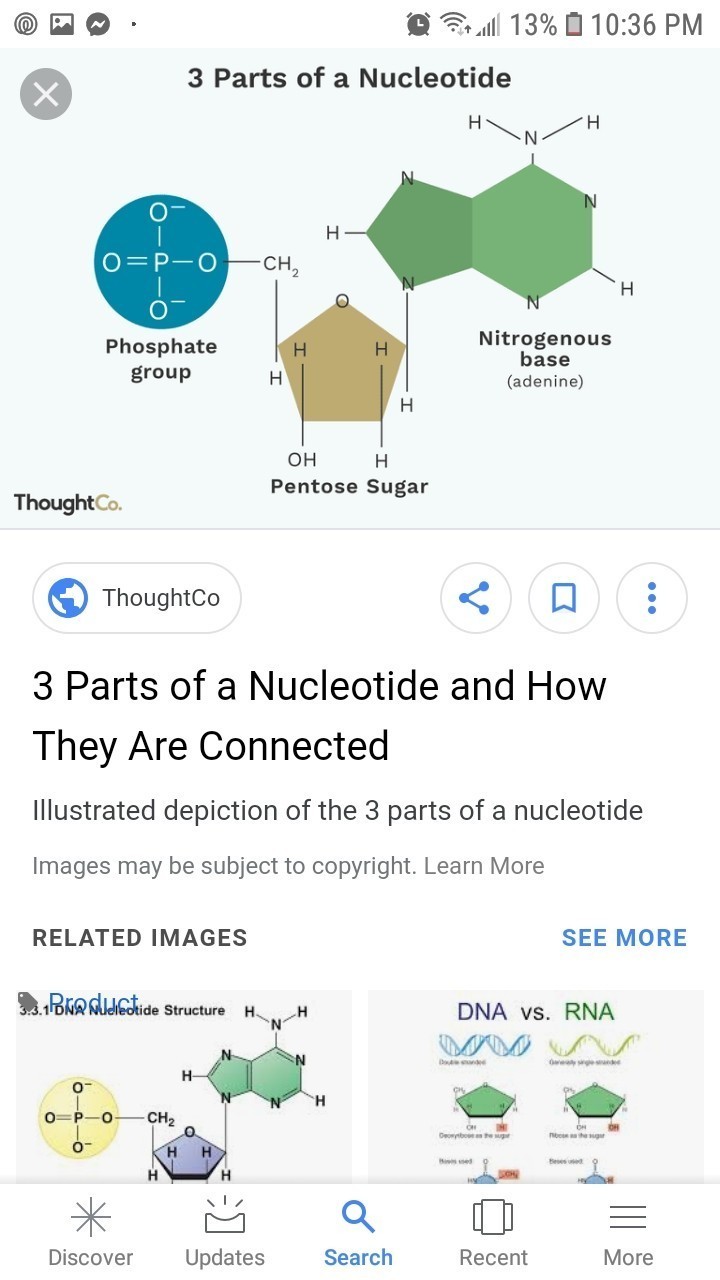Image resolution: width=720 pixels, height=1280 pixels.
Task: Bookmark this image to collections
Action: click(564, 598)
